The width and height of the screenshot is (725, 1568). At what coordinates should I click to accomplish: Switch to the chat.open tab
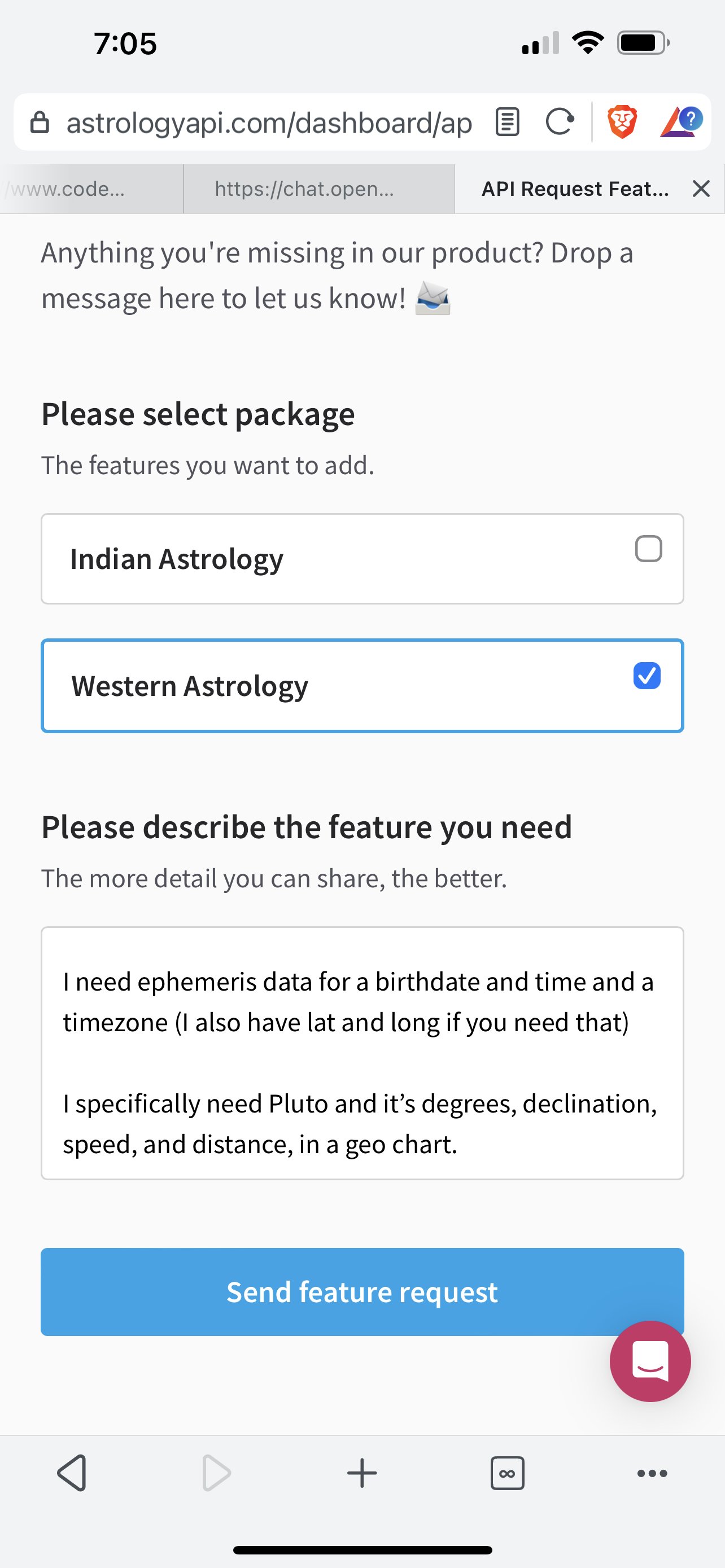(x=304, y=189)
